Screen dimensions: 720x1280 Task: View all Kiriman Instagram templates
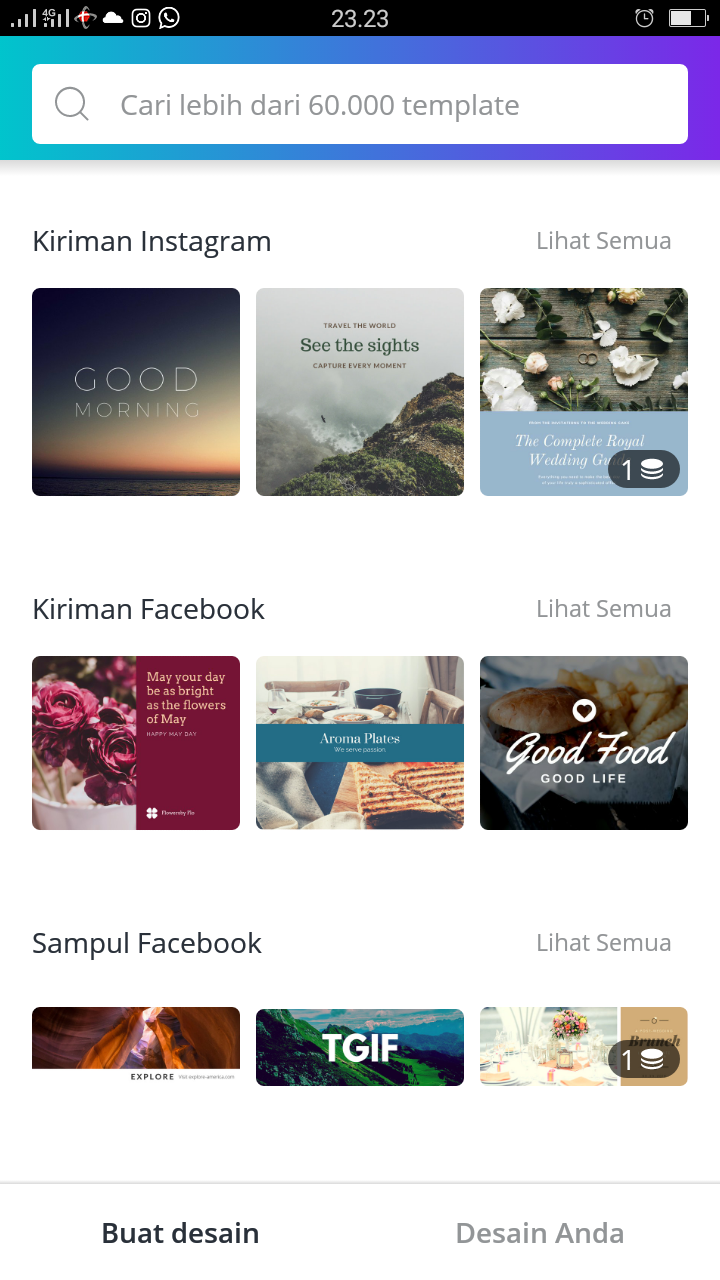(x=603, y=241)
